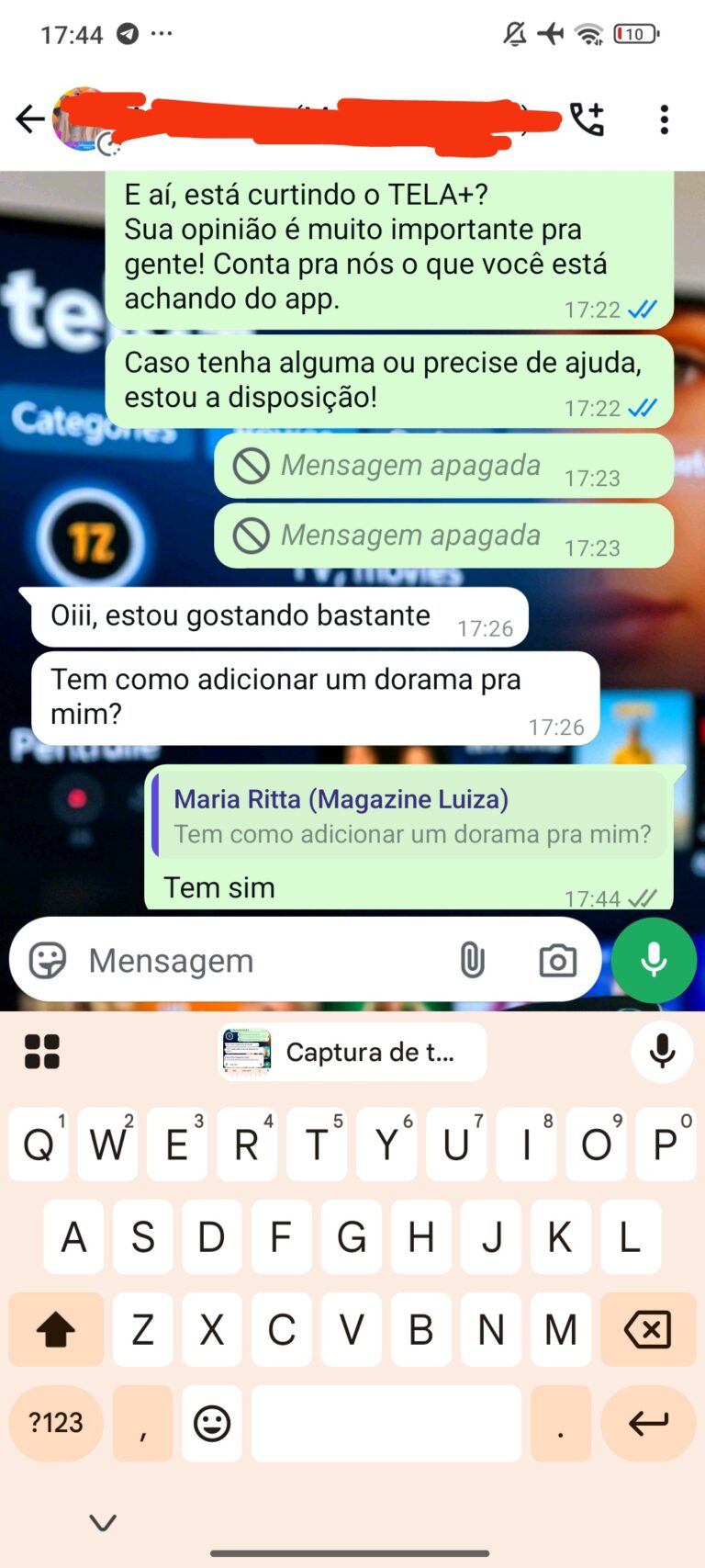The width and height of the screenshot is (705, 1568).
Task: Attach a file with the paperclip
Action: [472, 961]
